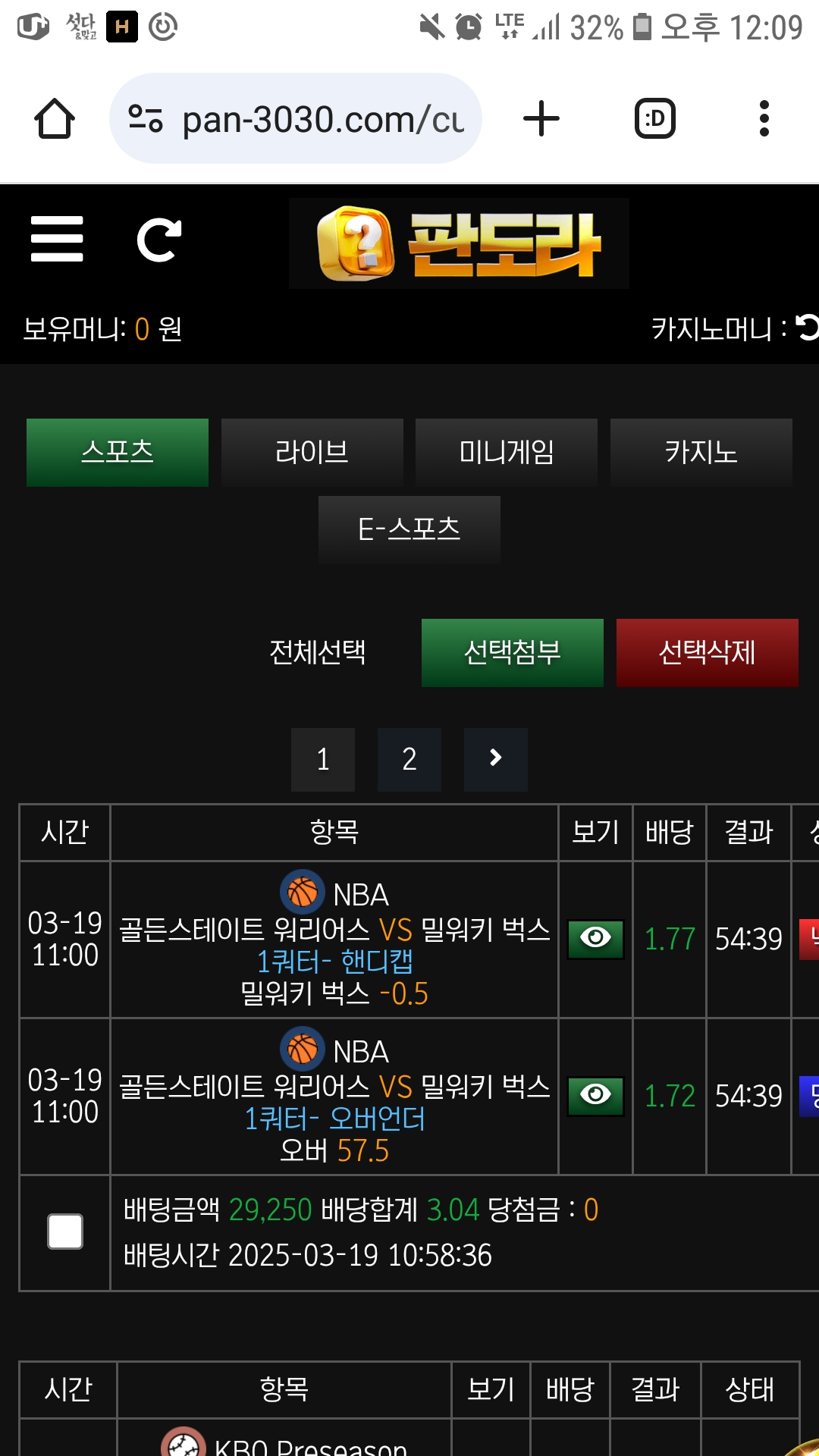Switch to the 미니게임 tab
The image size is (819, 1456).
[x=507, y=453]
